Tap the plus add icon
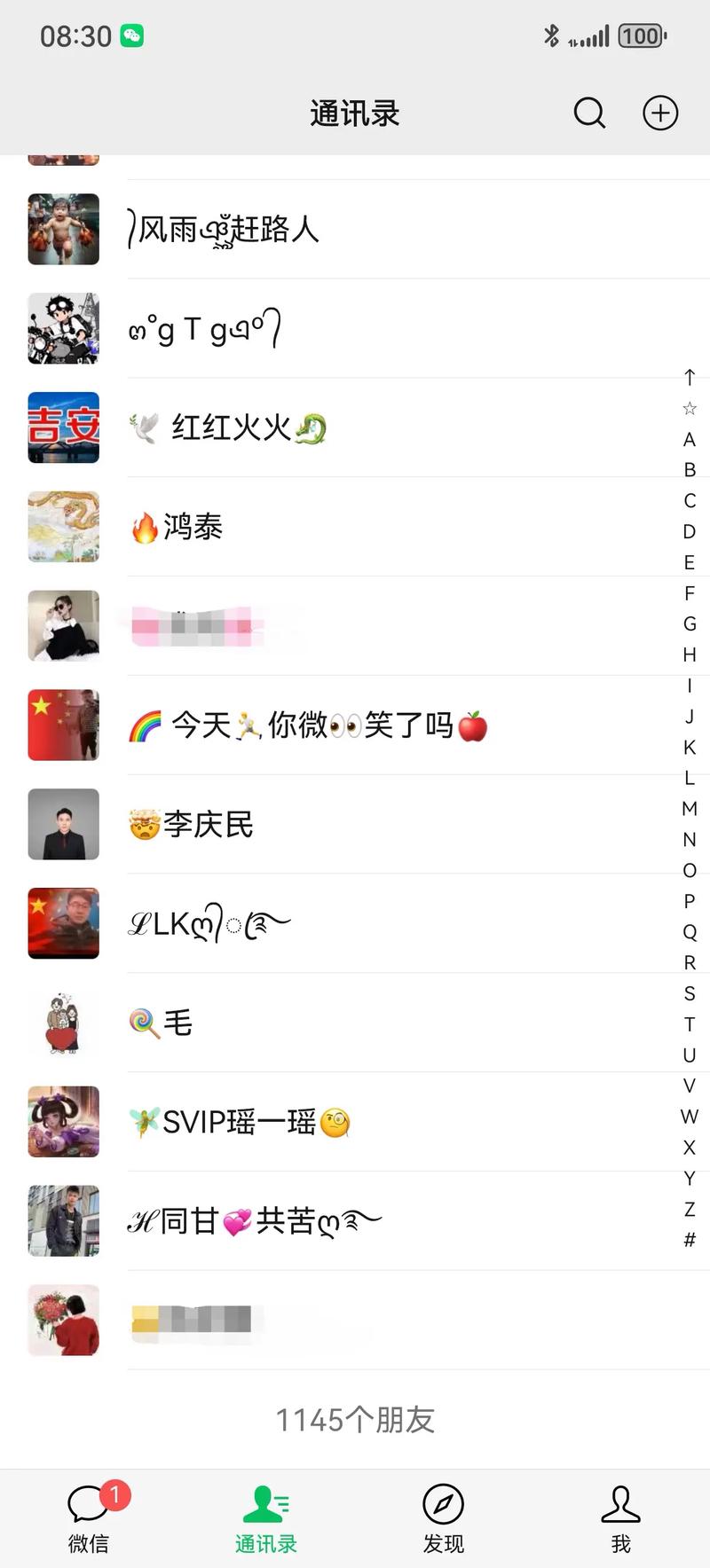This screenshot has height=1568, width=710. (660, 114)
